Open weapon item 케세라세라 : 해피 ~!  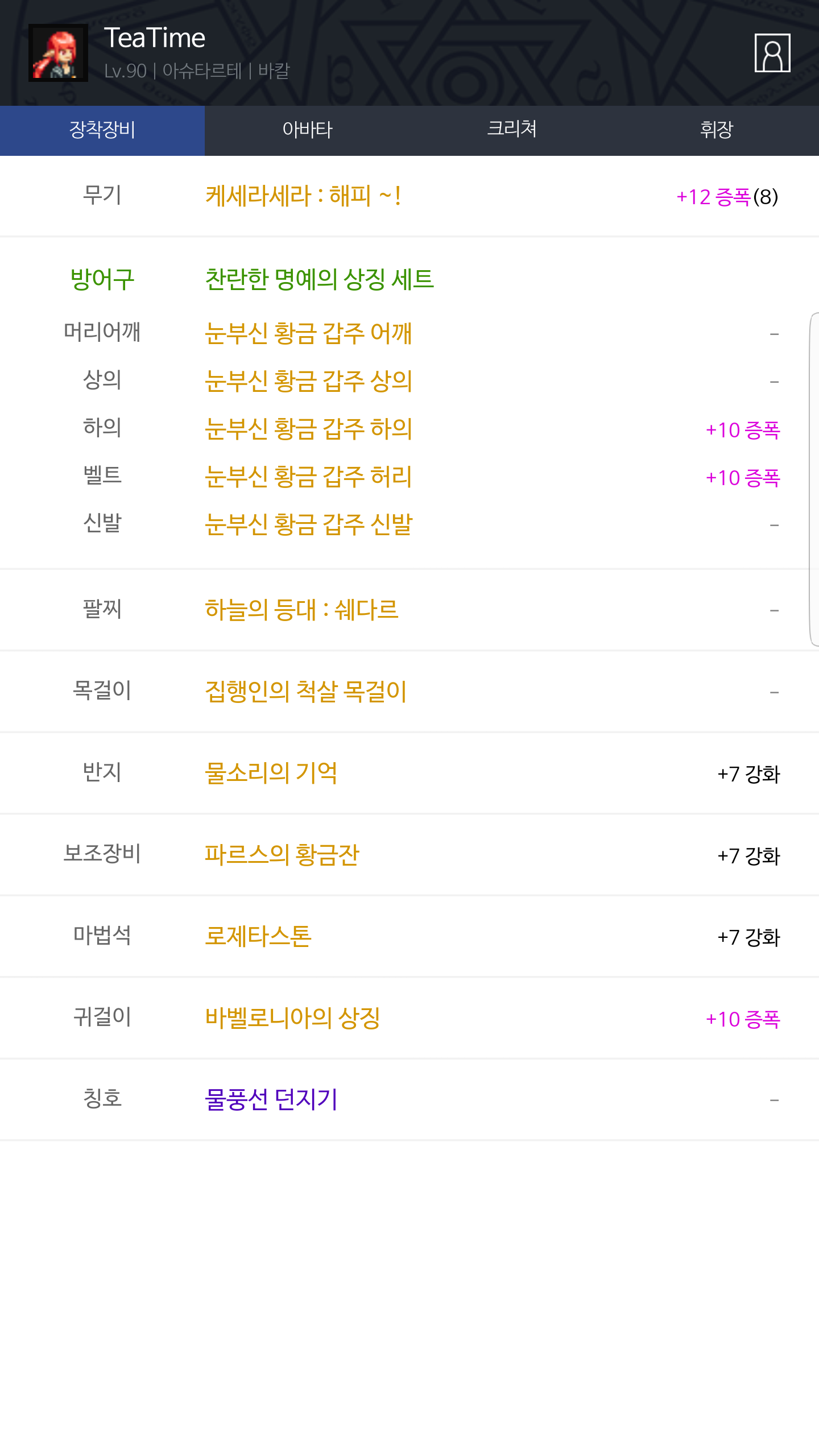click(x=303, y=196)
